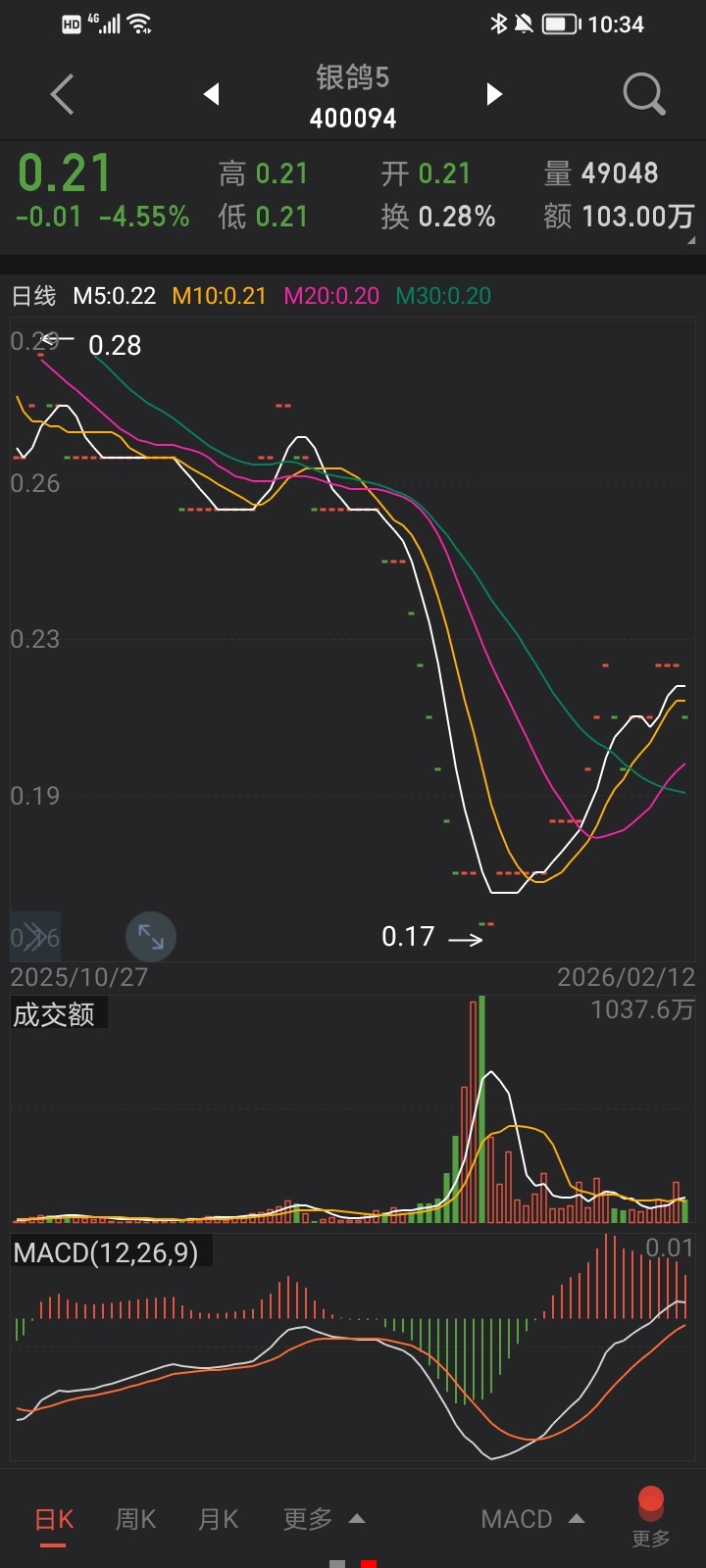The height and width of the screenshot is (1568, 706).
Task: Tap the double-arrow chart shift button
Action: pos(34,938)
